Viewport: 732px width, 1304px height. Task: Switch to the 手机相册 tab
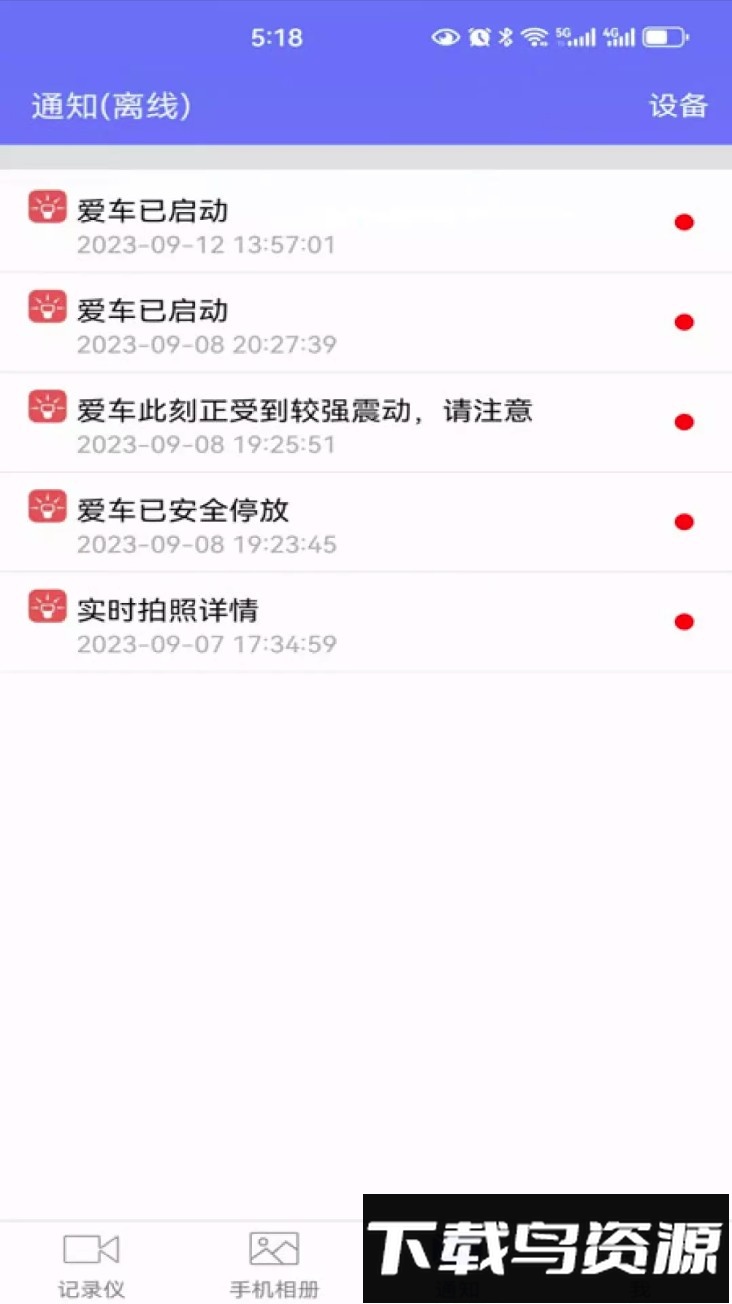[x=274, y=1262]
